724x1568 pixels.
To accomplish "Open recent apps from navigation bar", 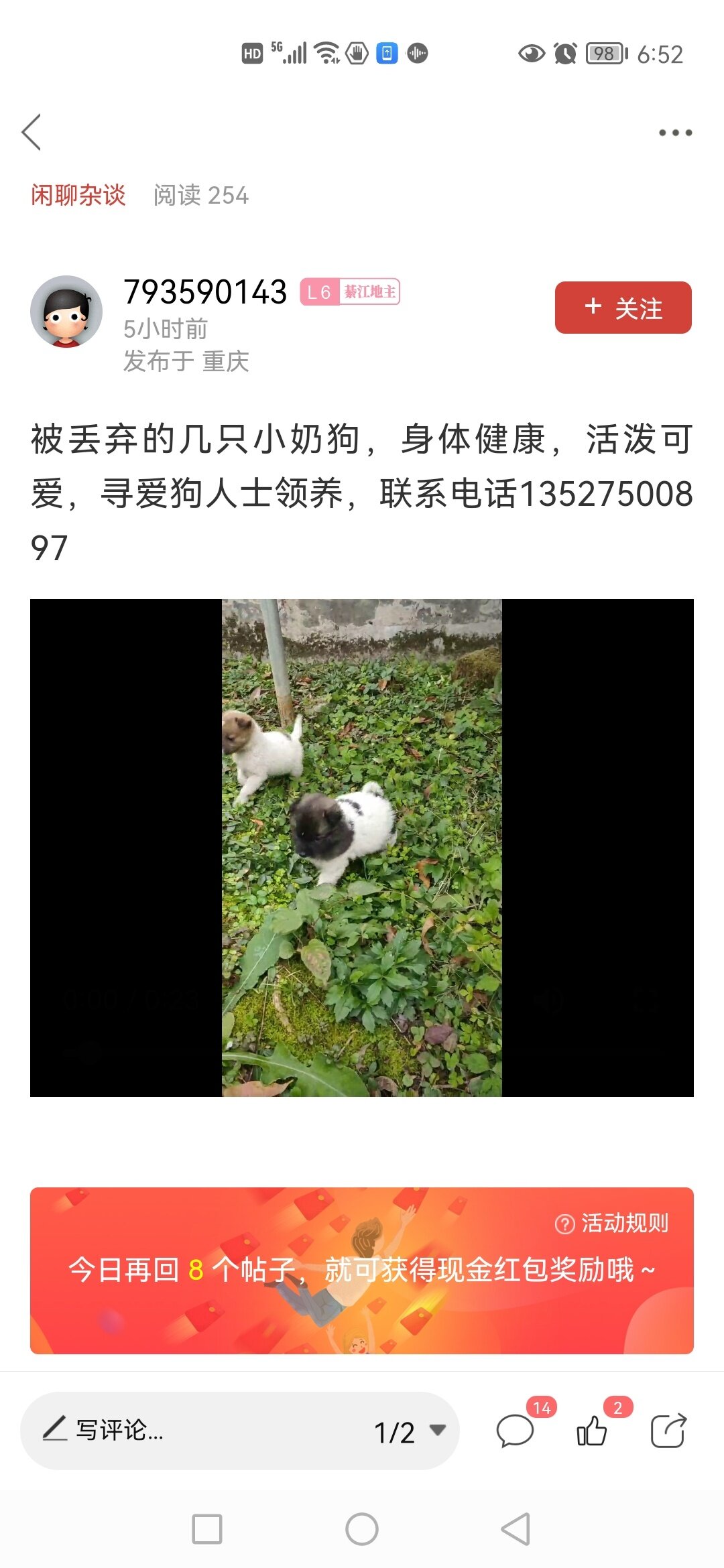I will tap(207, 1529).
